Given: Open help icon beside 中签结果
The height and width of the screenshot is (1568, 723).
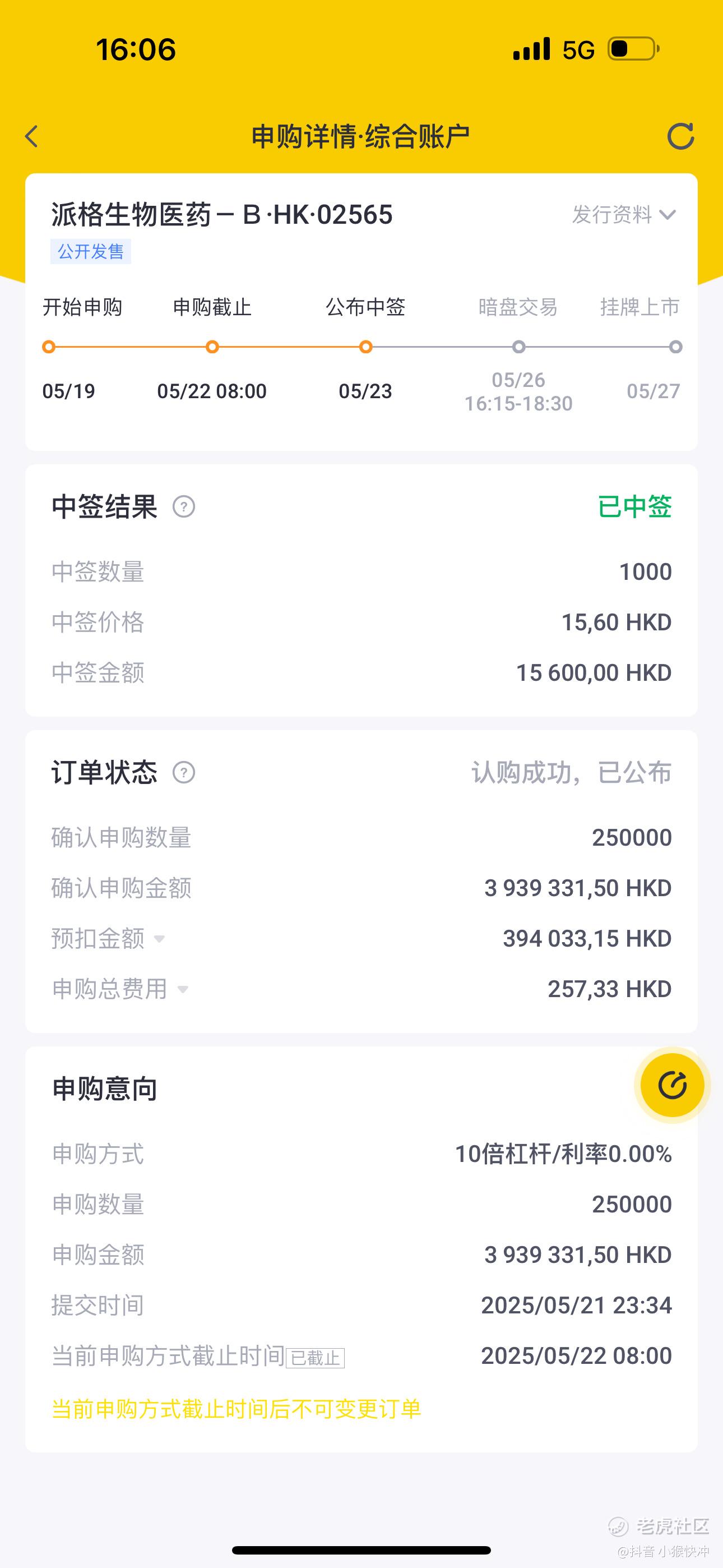Looking at the screenshot, I should click(x=184, y=506).
